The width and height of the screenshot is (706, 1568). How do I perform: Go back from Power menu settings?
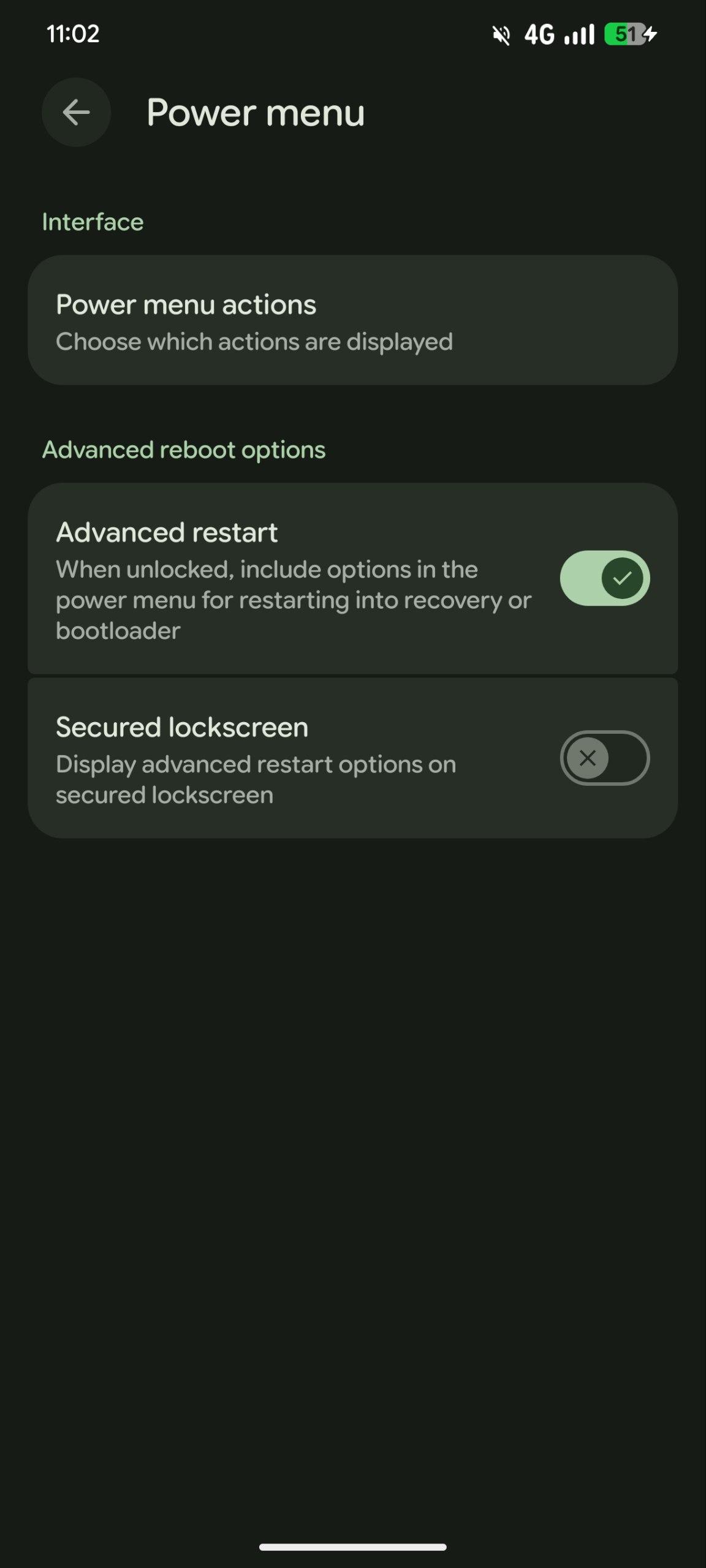76,112
